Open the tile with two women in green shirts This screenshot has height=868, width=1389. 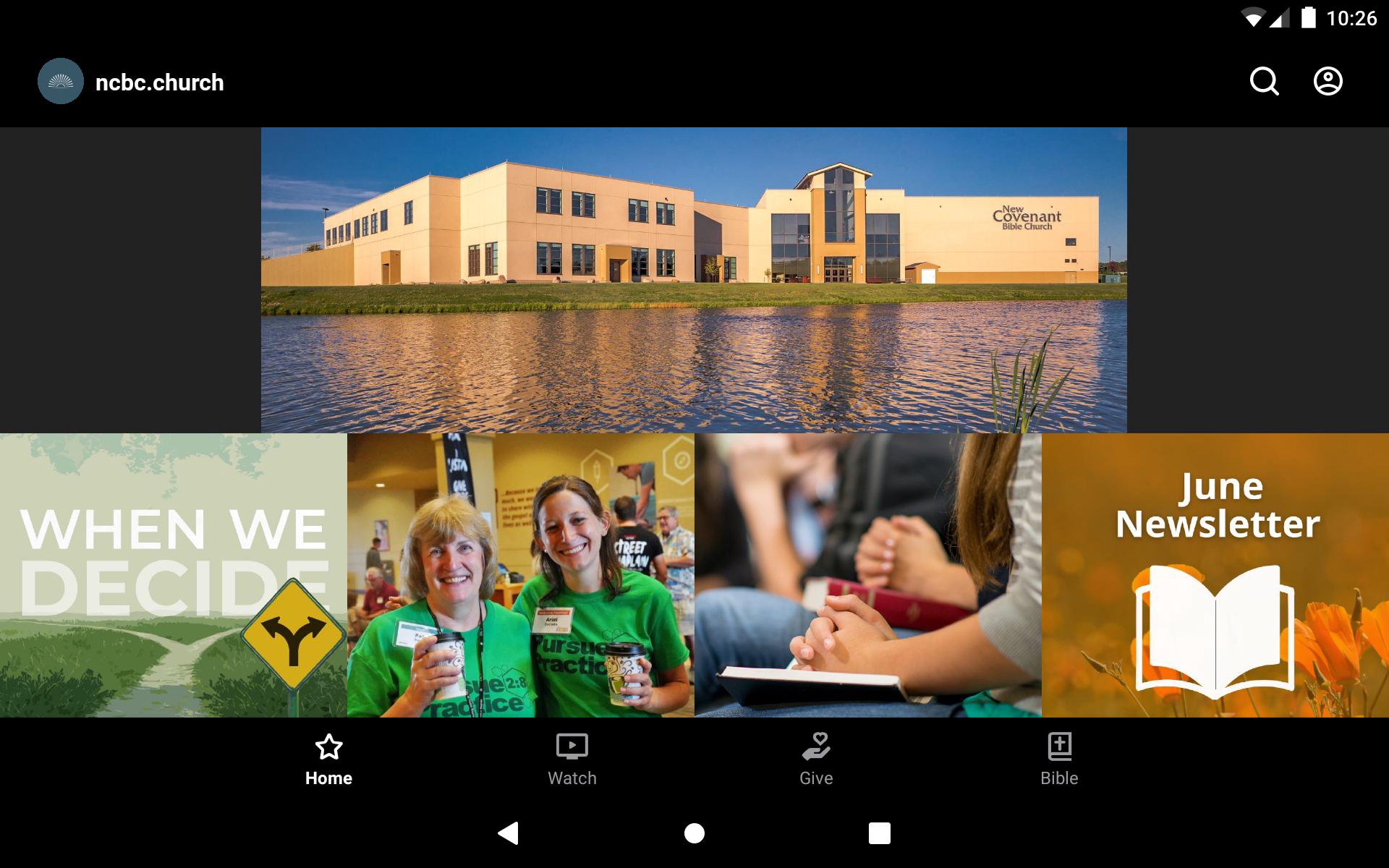pyautogui.click(x=521, y=575)
